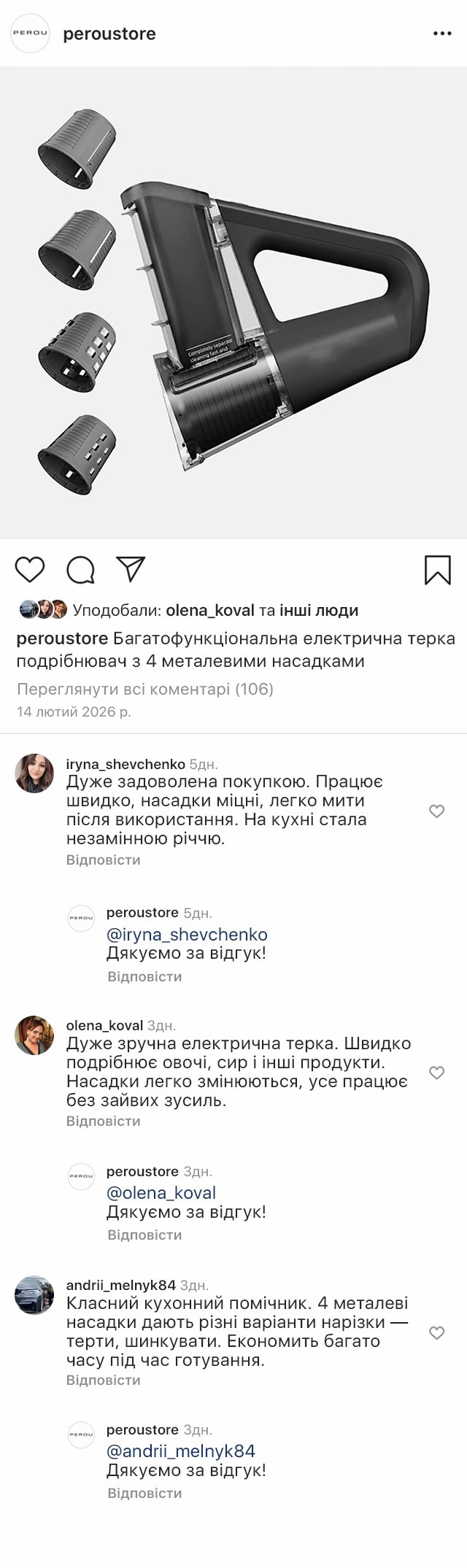
Task: Open the @olena_koval mention link
Action: tap(161, 1193)
